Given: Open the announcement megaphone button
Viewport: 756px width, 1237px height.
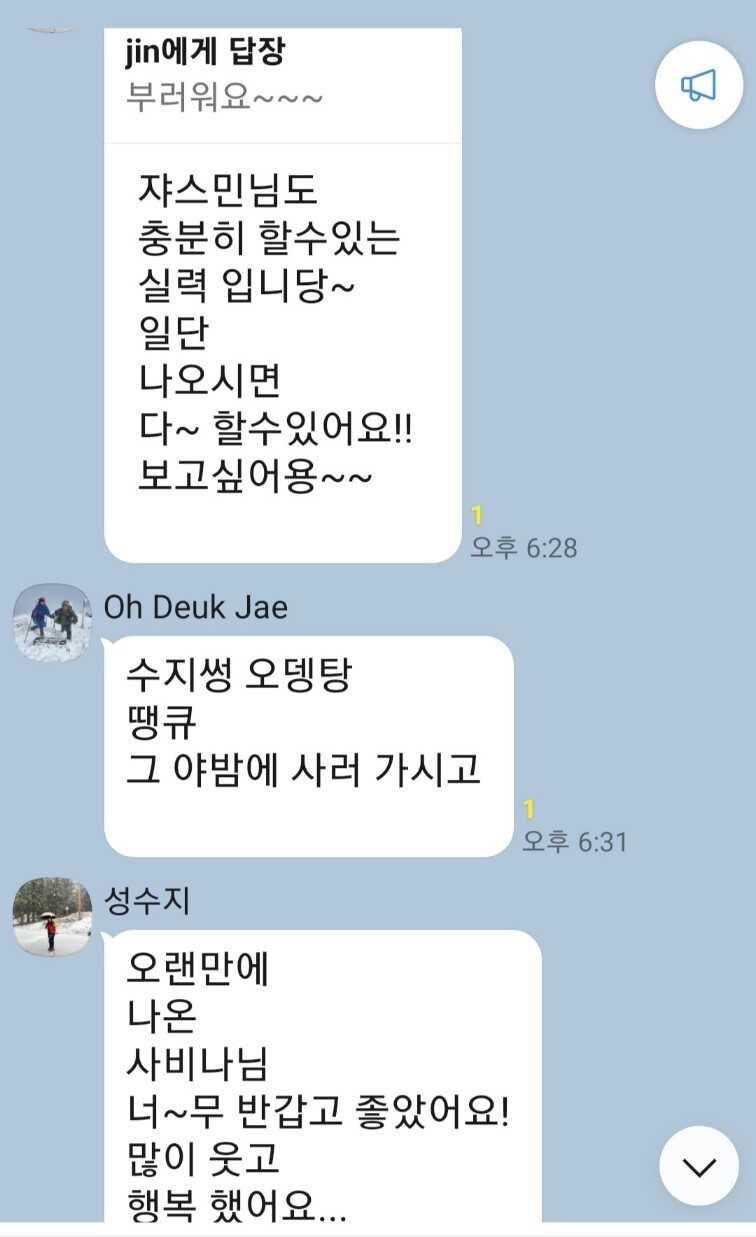Looking at the screenshot, I should click(x=698, y=86).
